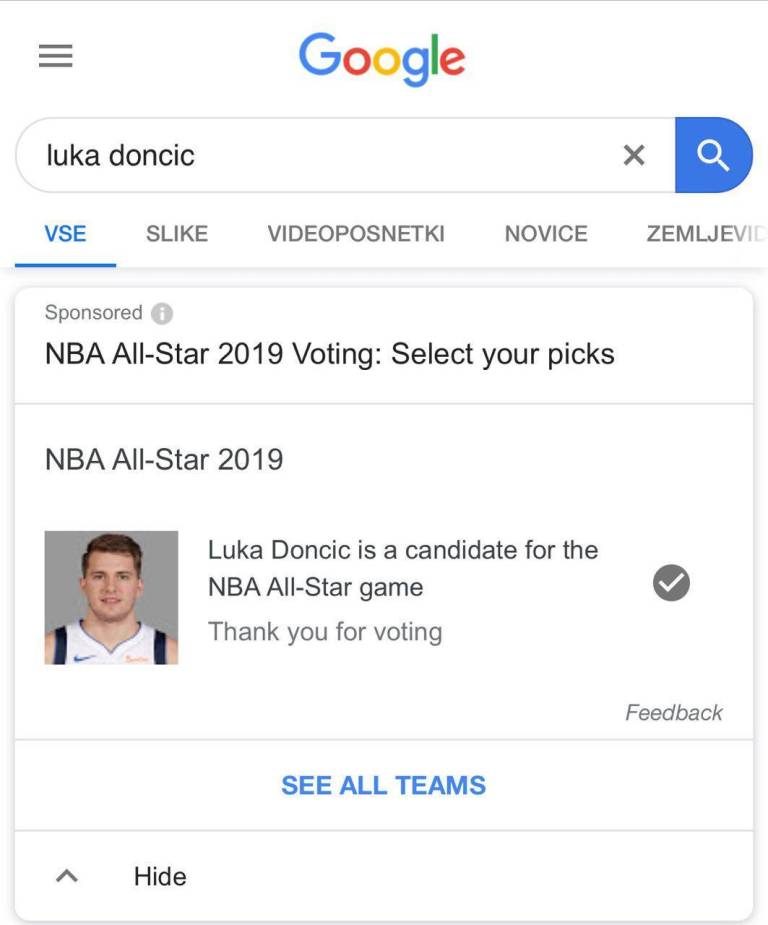Switch to the SLIKE tab
The width and height of the screenshot is (768, 925).
click(177, 234)
